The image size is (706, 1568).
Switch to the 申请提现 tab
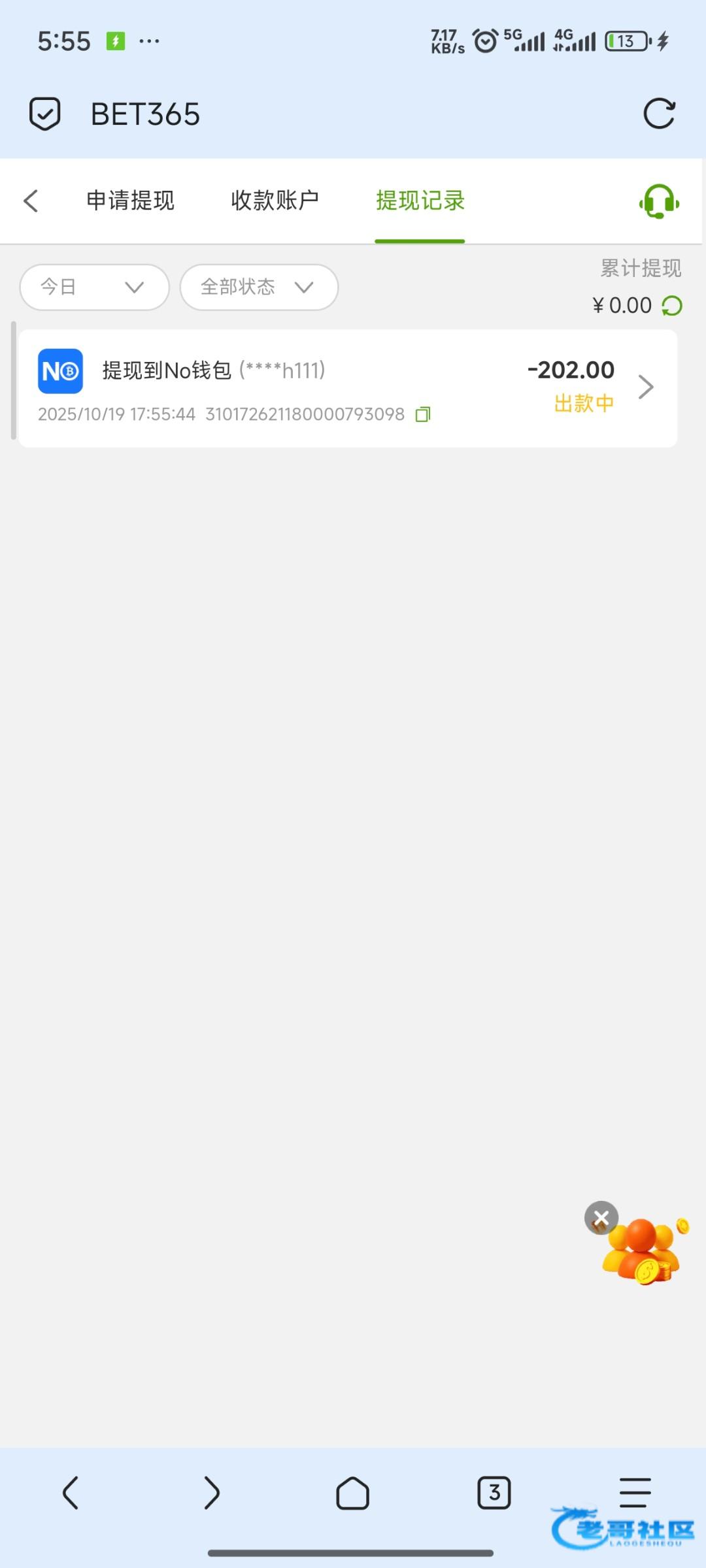131,201
